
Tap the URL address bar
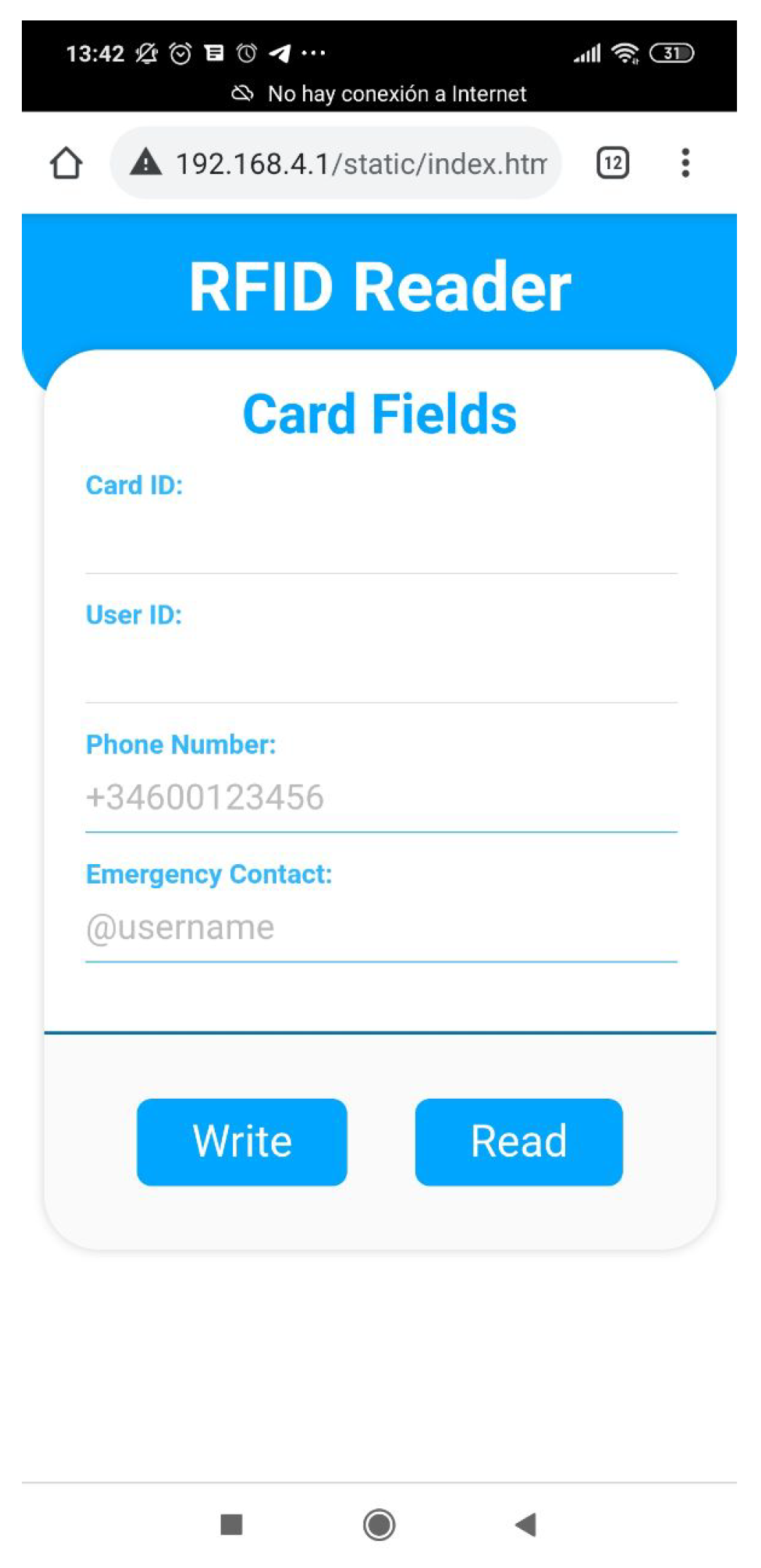click(x=342, y=163)
